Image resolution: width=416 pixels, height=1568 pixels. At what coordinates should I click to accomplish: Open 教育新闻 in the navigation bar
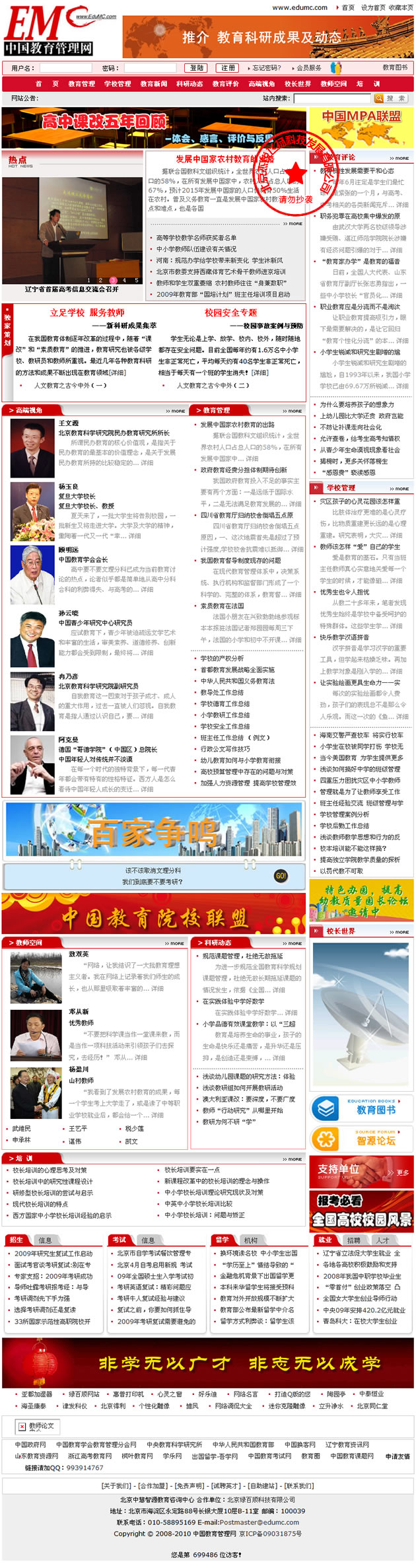point(153,84)
